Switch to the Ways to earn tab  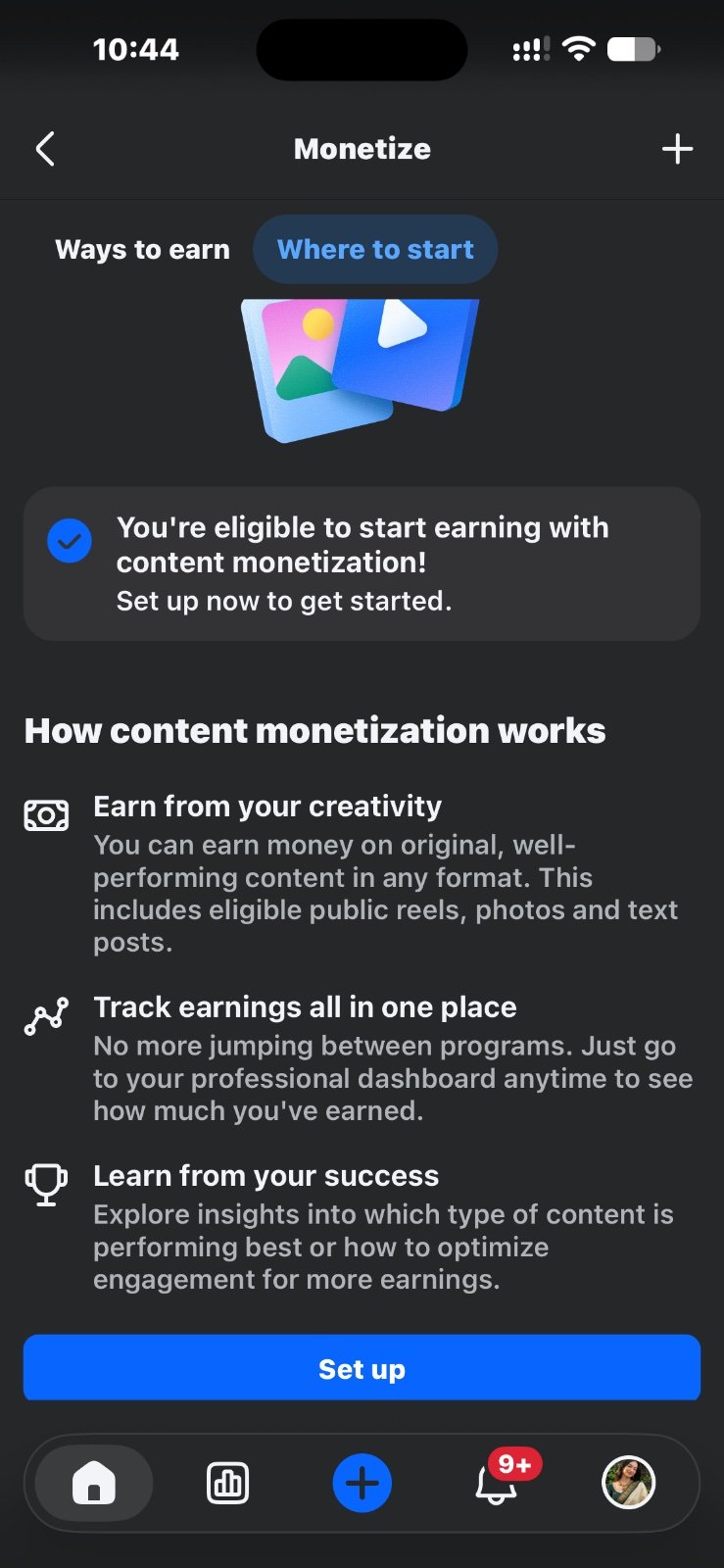(142, 250)
